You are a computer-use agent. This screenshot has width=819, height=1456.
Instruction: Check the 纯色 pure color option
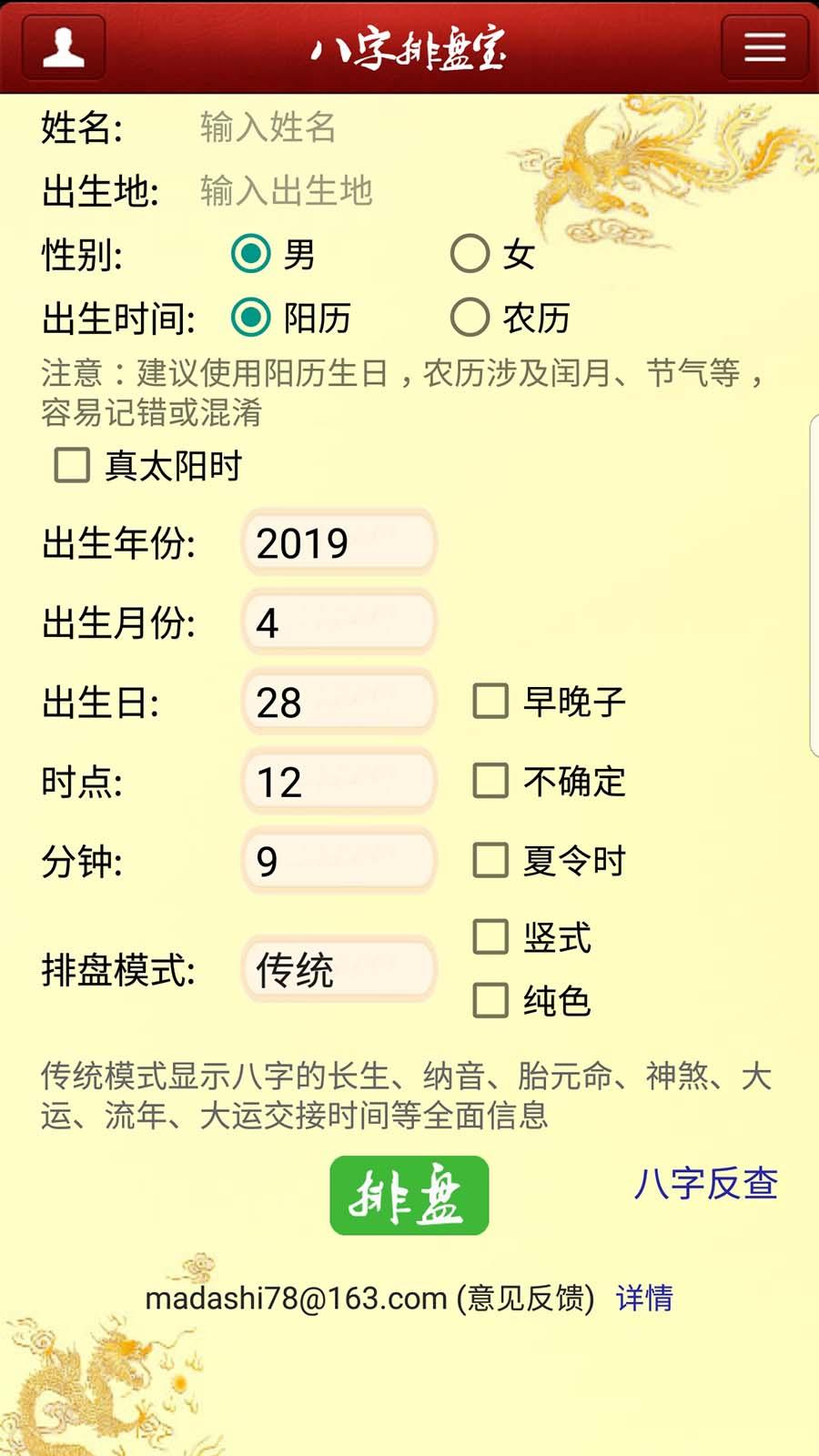490,1001
